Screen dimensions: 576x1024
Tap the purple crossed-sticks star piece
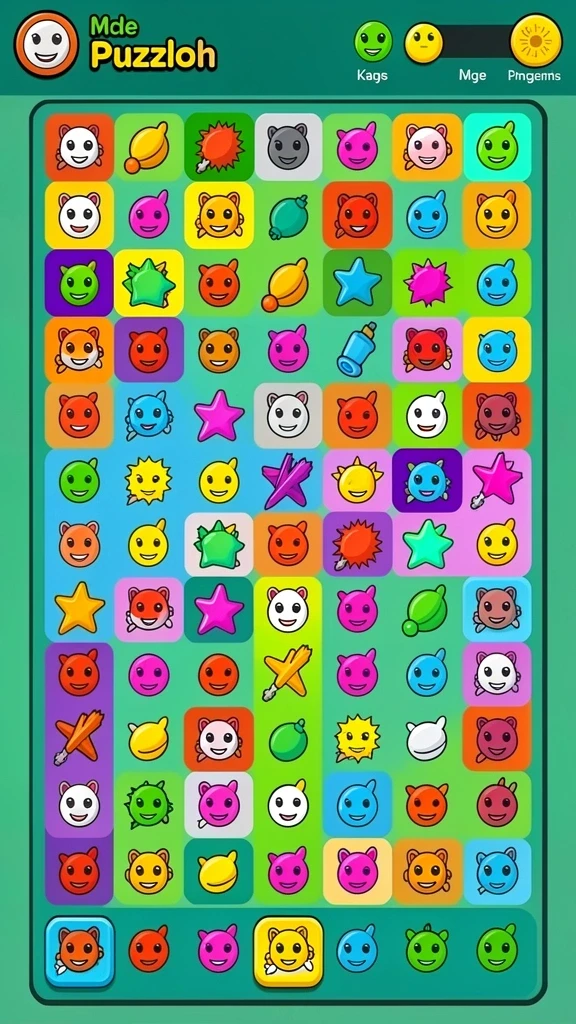[x=287, y=481]
